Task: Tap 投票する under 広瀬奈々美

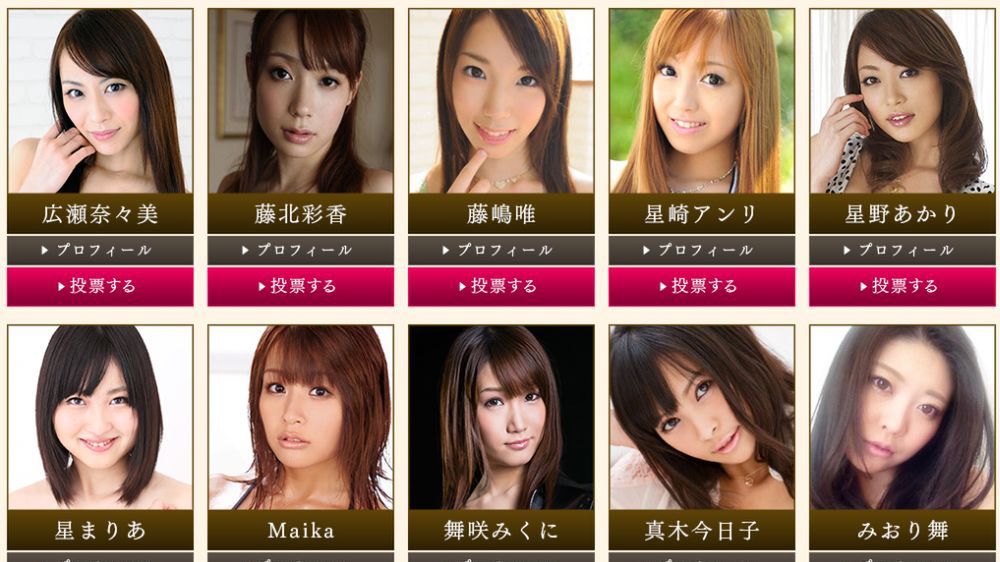Action: [101, 286]
